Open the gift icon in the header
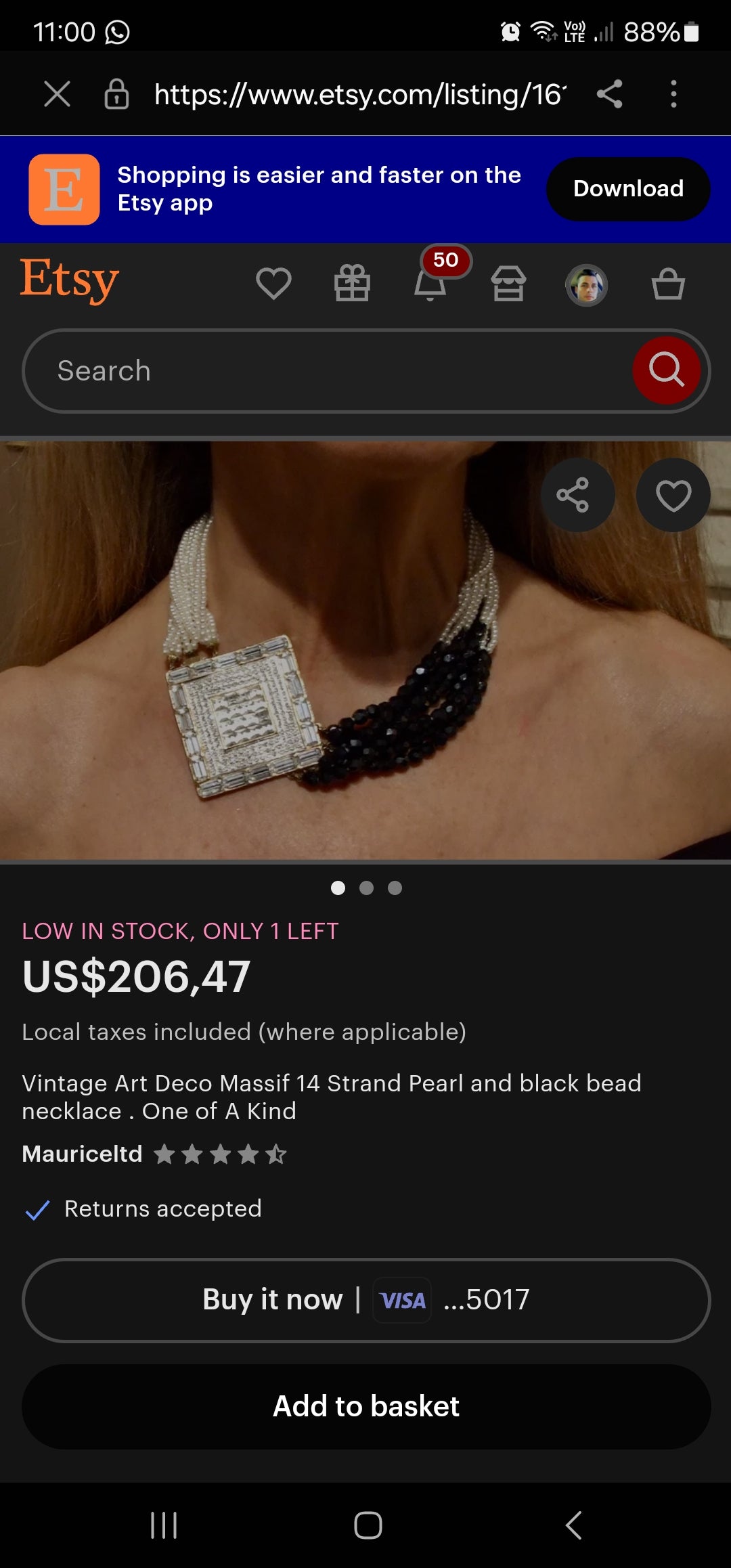The width and height of the screenshot is (731, 1568). (x=352, y=283)
